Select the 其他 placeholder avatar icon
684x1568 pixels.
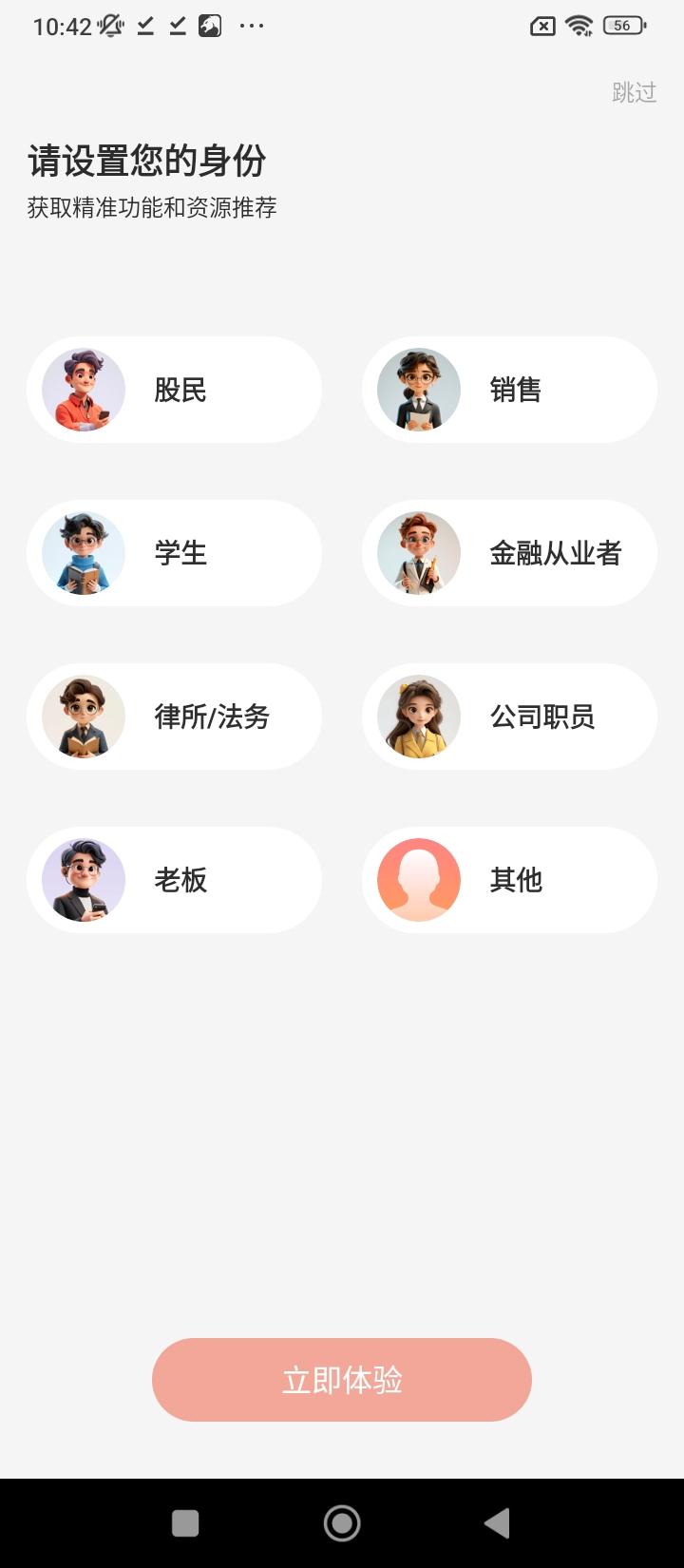point(419,880)
